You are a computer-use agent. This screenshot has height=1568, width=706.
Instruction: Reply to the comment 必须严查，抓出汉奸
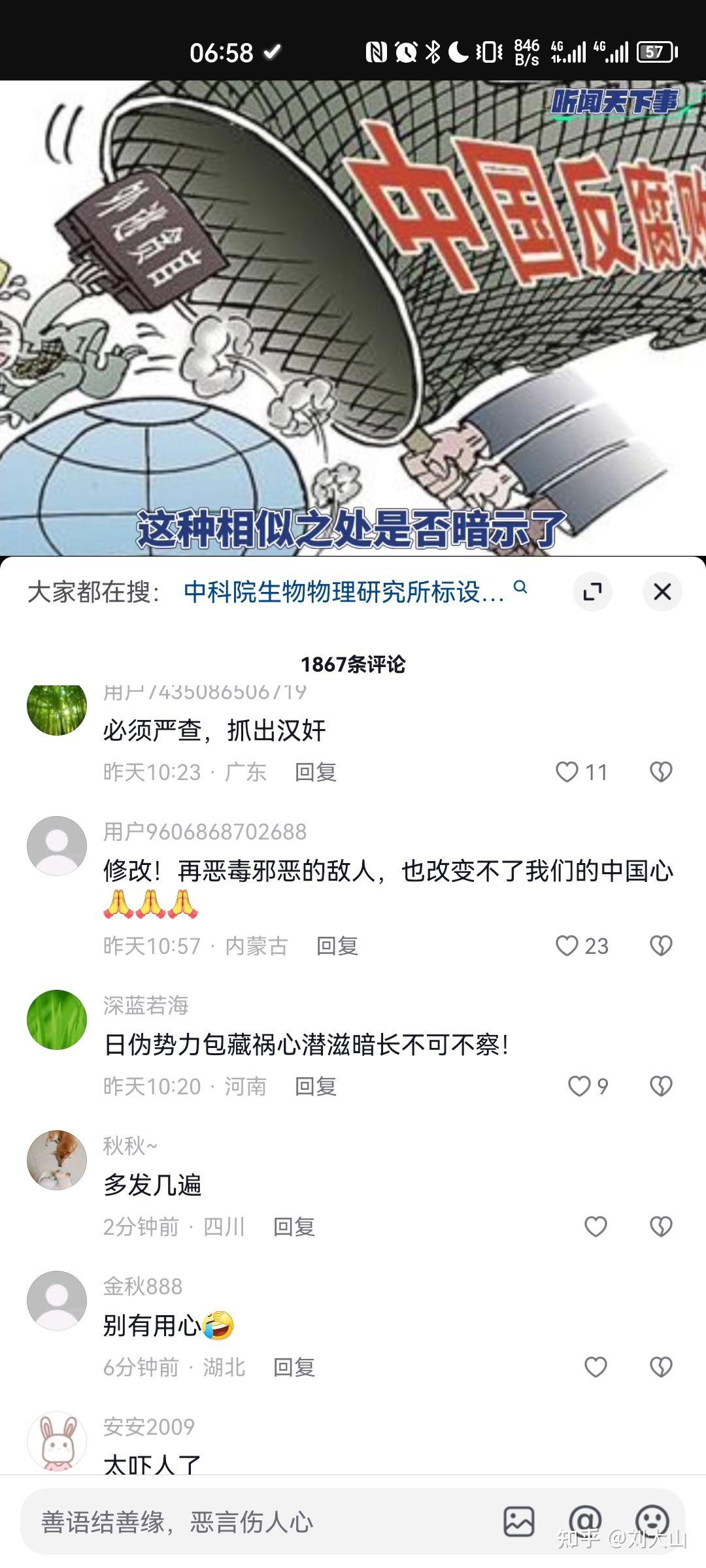point(316,772)
